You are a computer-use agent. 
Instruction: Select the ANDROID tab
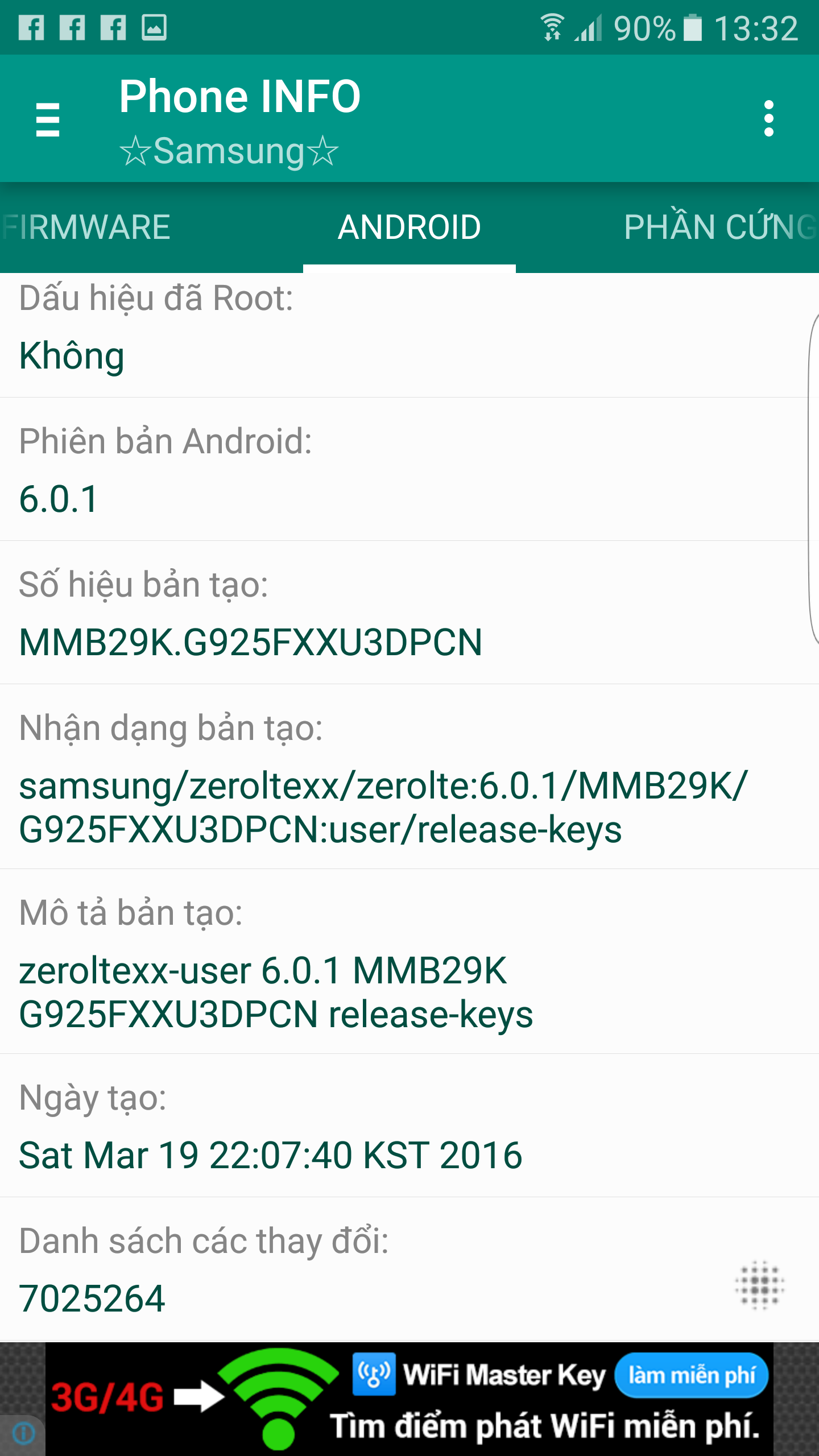click(x=409, y=227)
